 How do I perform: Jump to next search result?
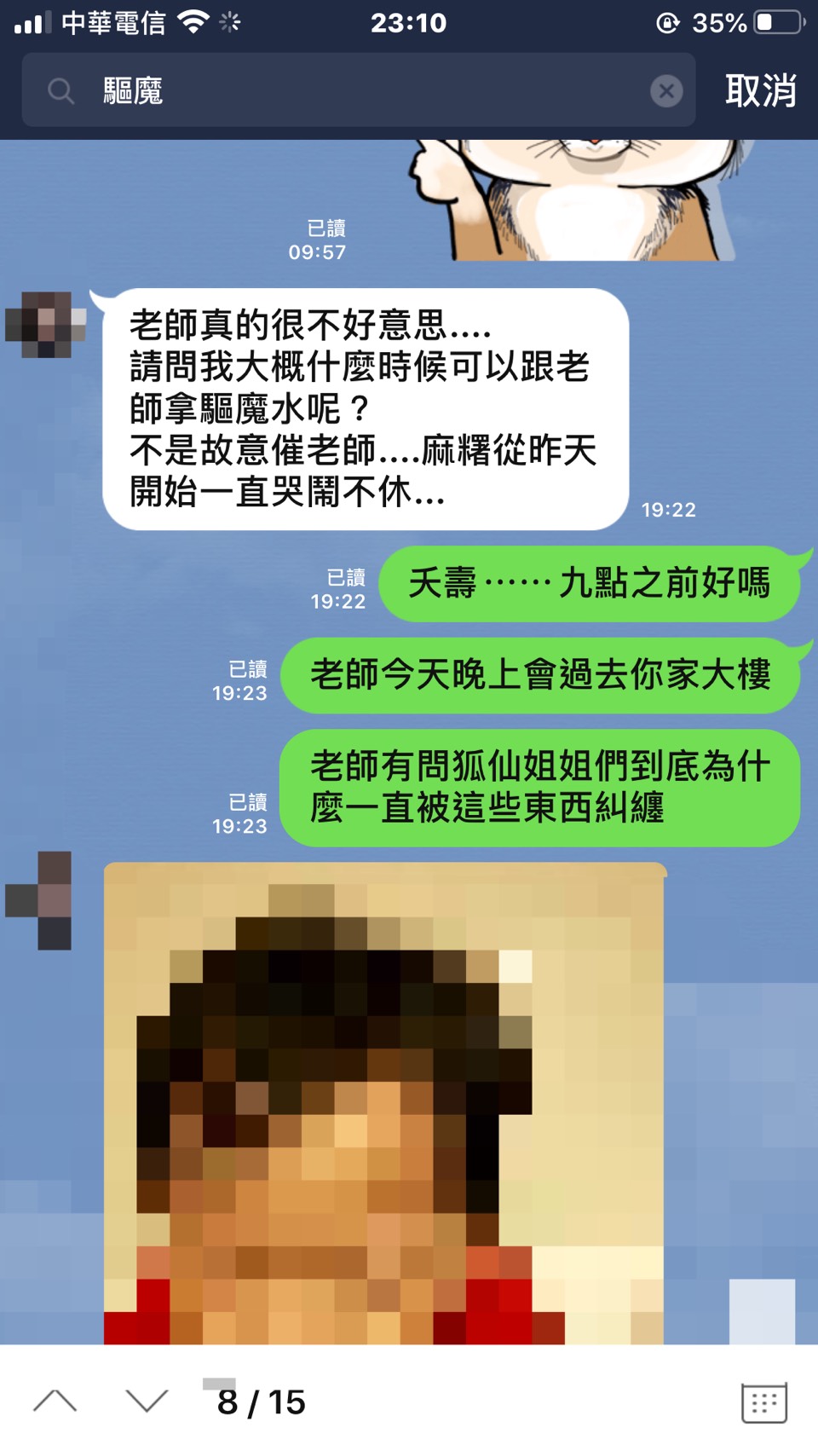147,1401
